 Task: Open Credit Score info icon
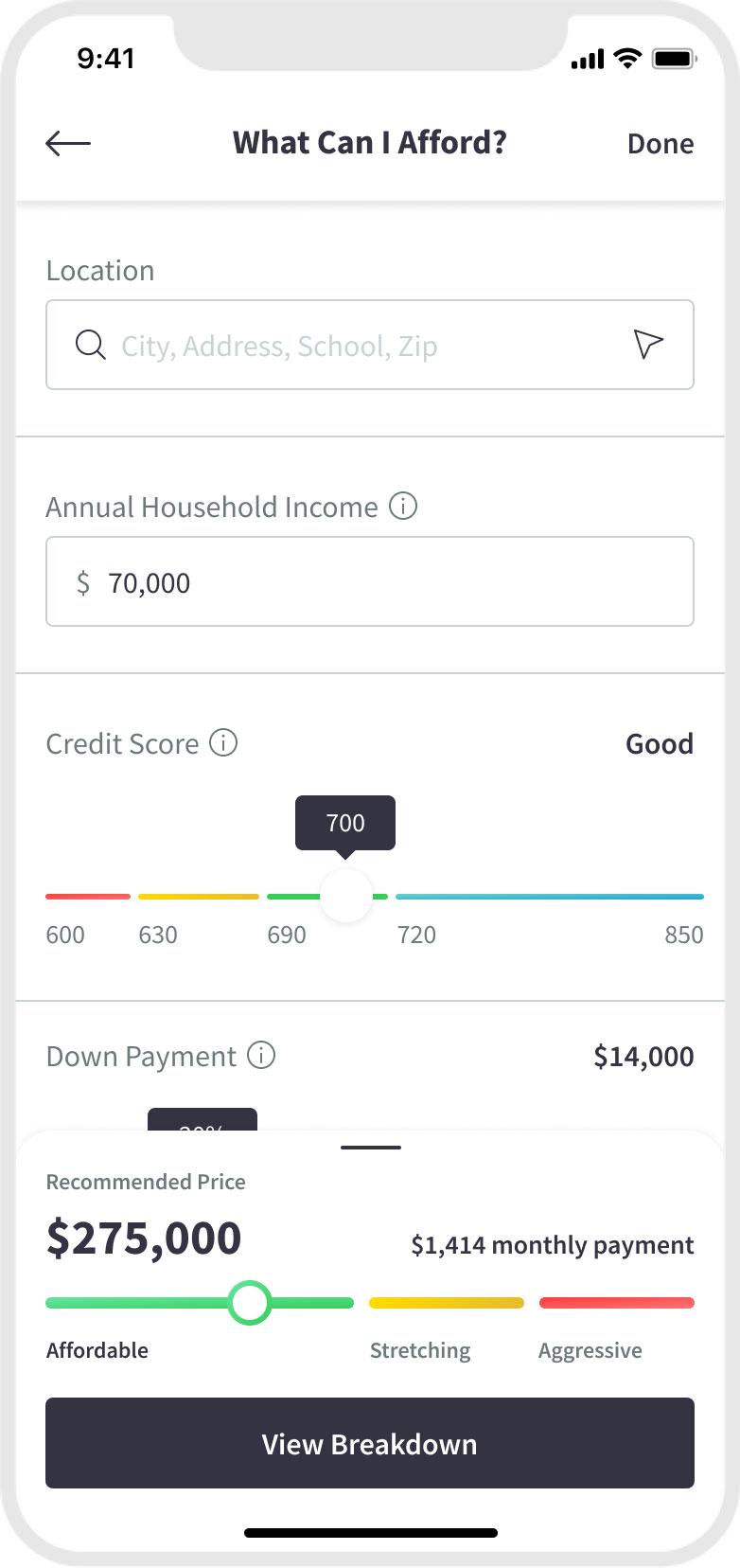tap(223, 743)
